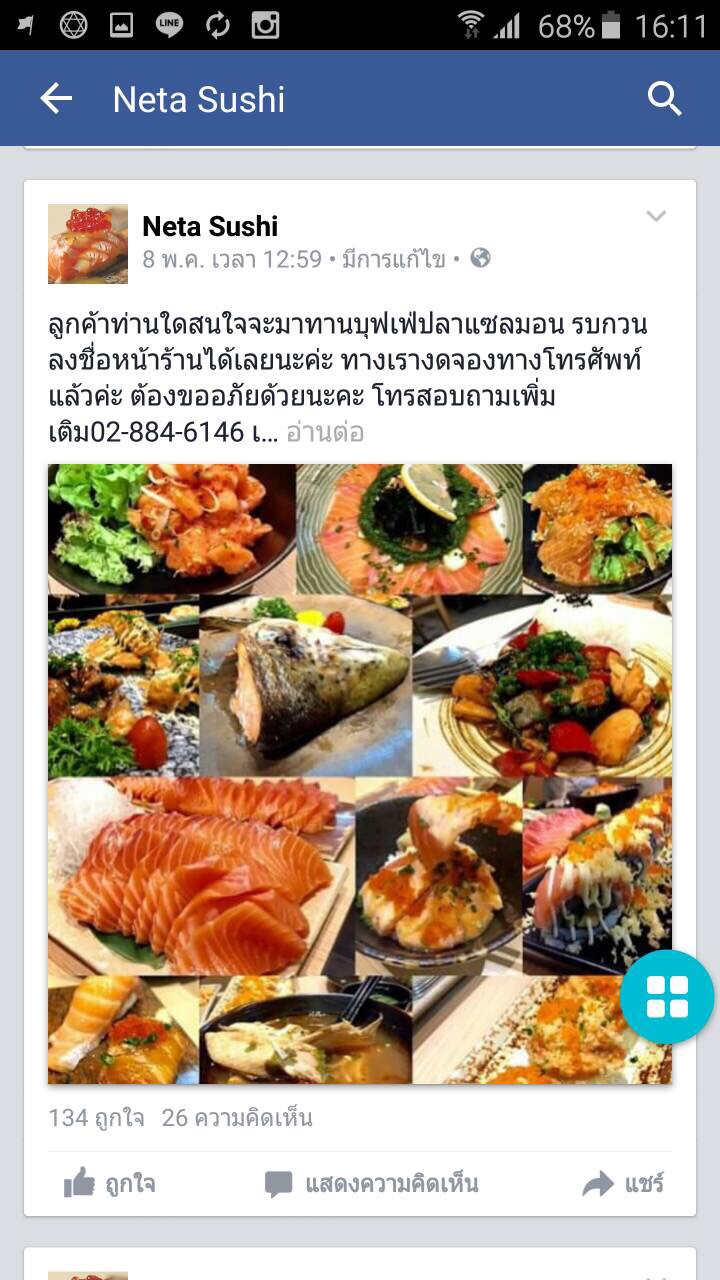Open the Neta Sushi page name link
Screen dimensions: 720x1280
(210, 227)
